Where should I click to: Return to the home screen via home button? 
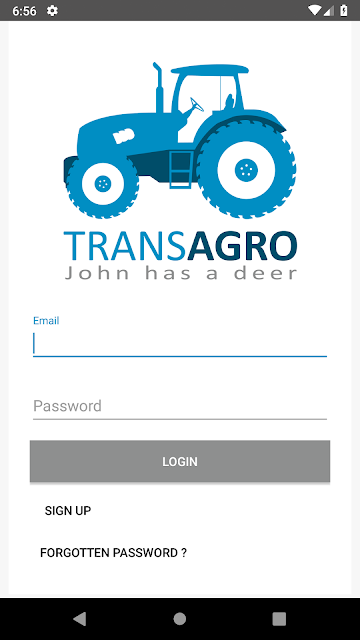(x=180, y=619)
